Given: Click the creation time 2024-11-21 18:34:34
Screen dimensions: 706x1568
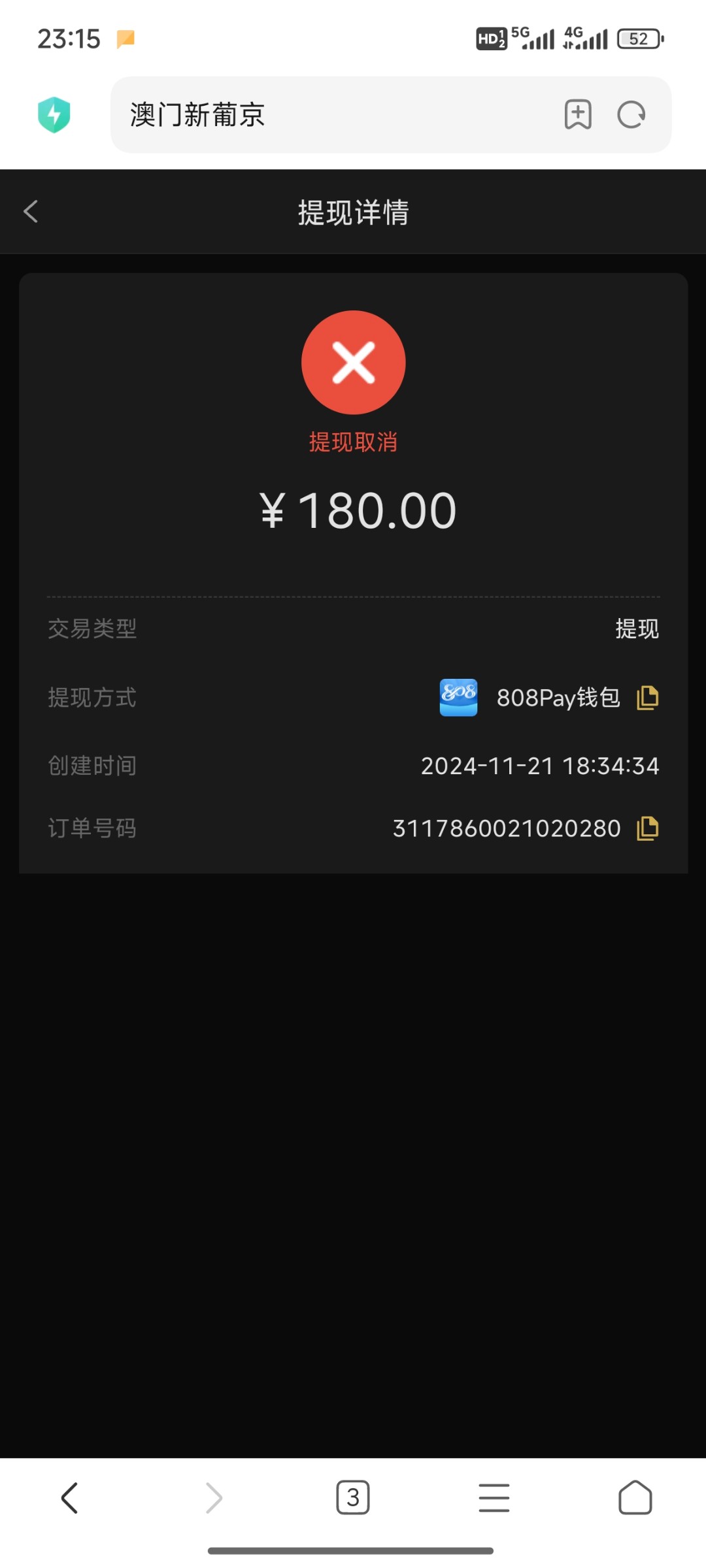Looking at the screenshot, I should [540, 765].
